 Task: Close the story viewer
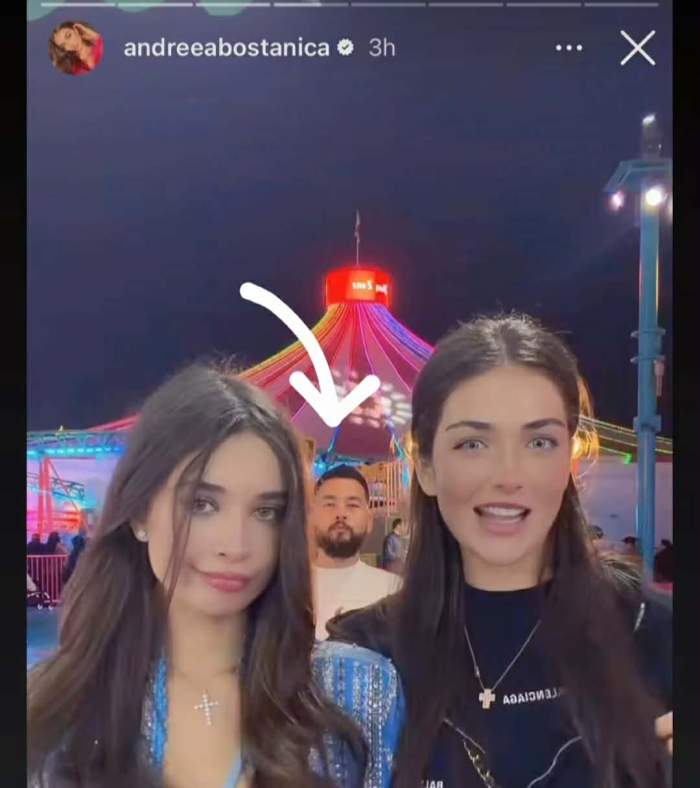tap(637, 48)
